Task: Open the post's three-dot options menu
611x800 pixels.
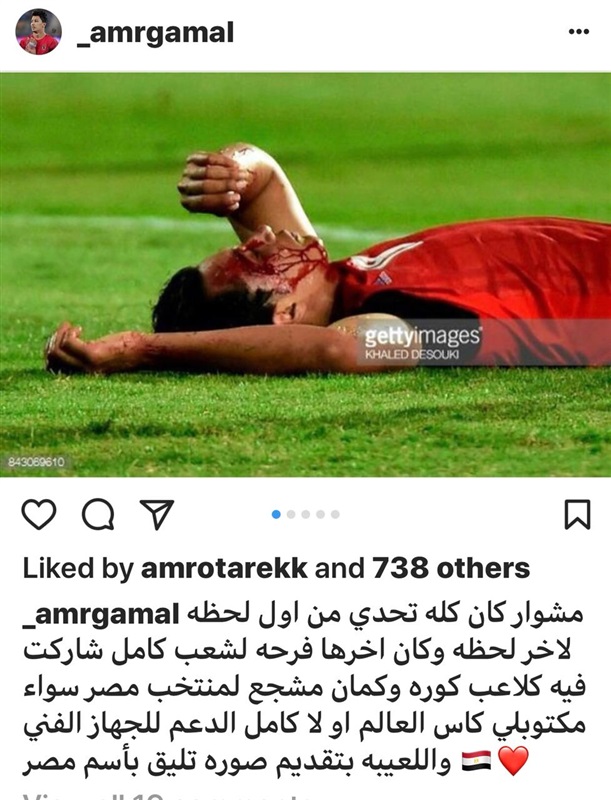Action: point(578,33)
